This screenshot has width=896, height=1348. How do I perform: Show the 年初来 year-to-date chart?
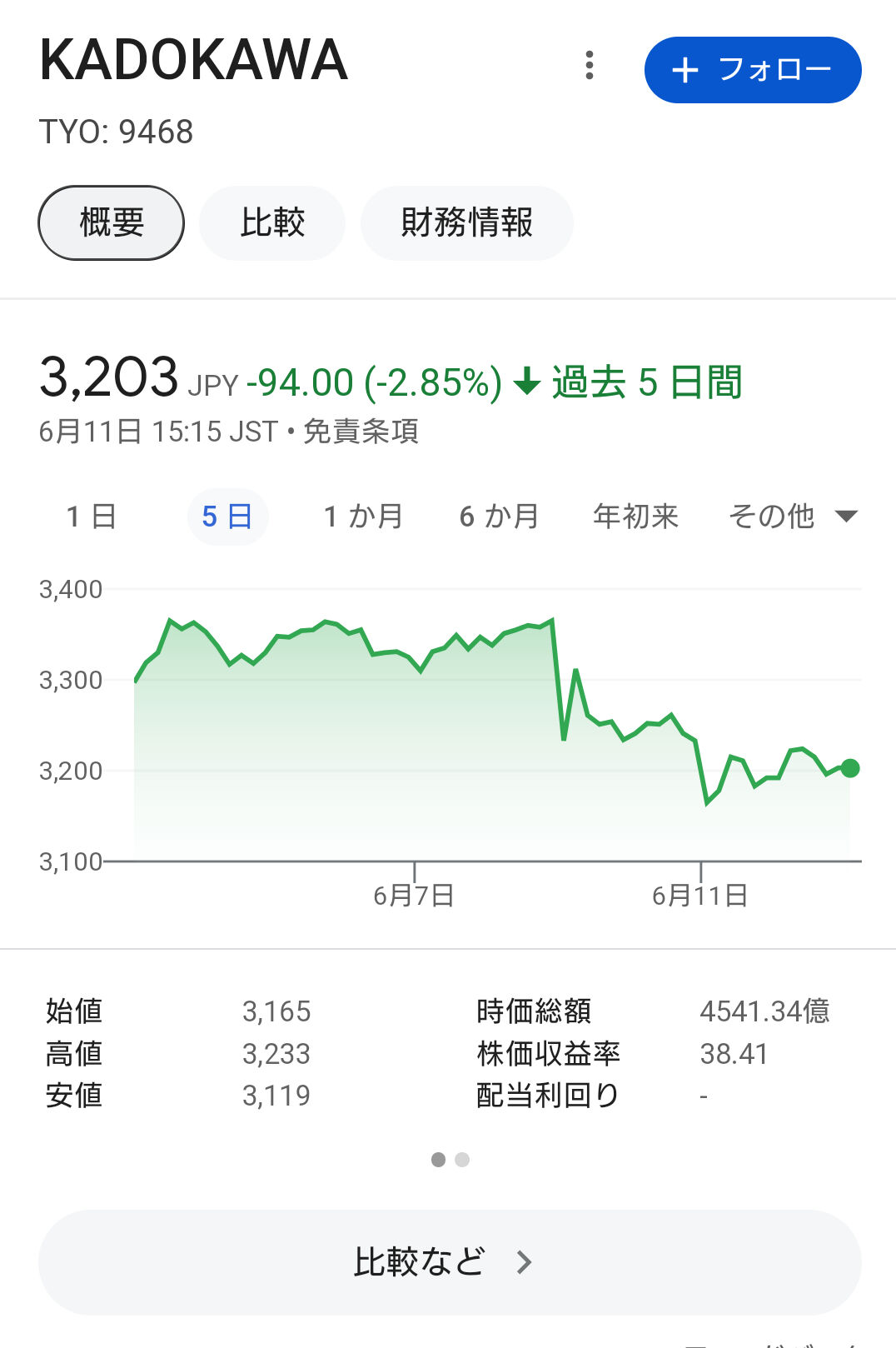(635, 517)
